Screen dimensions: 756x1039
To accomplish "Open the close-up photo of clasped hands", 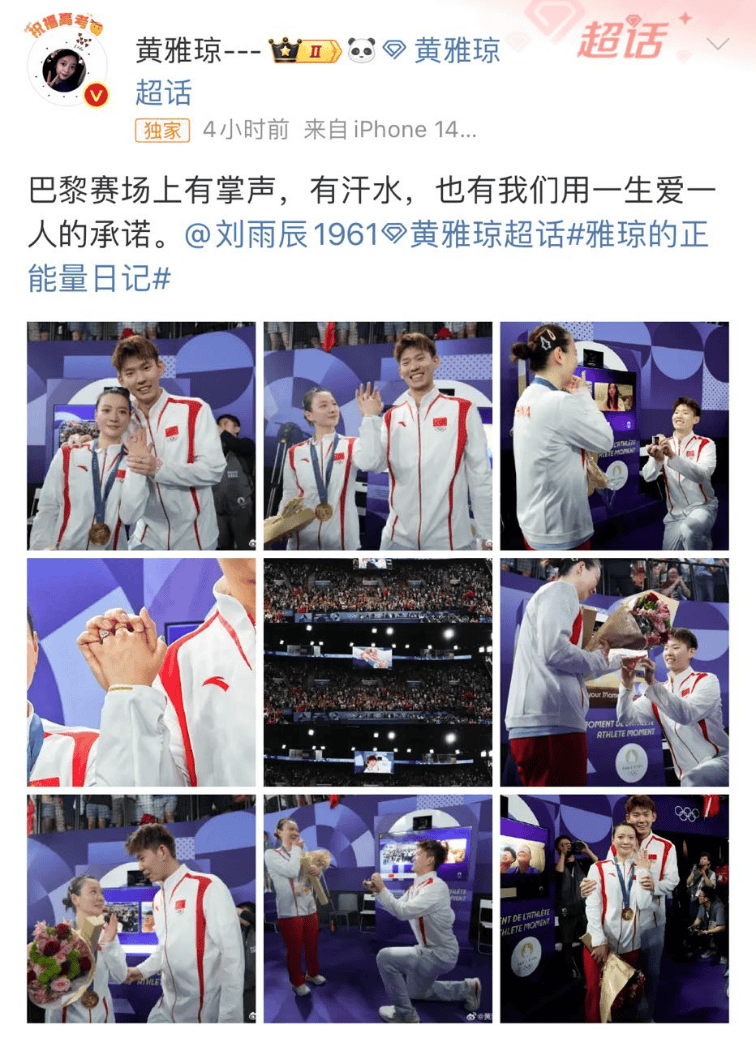I will 141,672.
